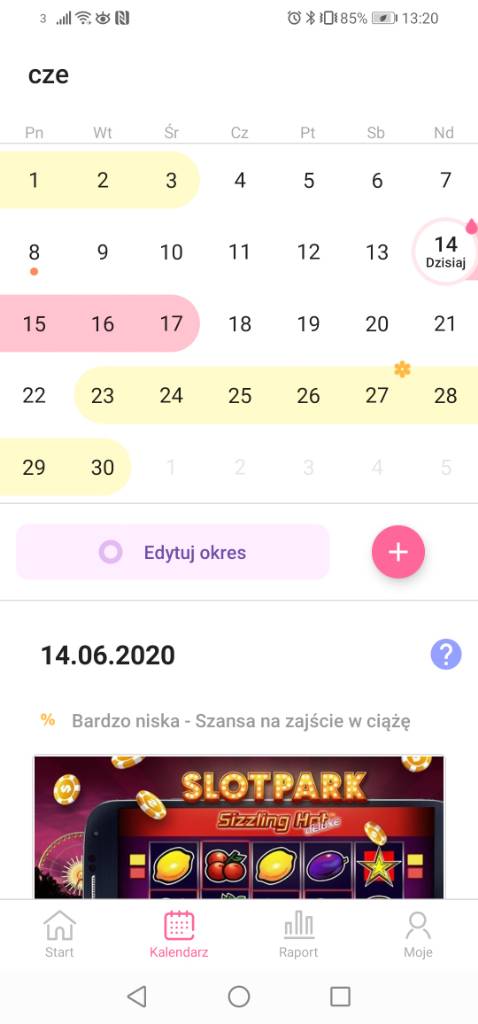Go to the system home screen
The width and height of the screenshot is (478, 1024).
click(x=239, y=997)
